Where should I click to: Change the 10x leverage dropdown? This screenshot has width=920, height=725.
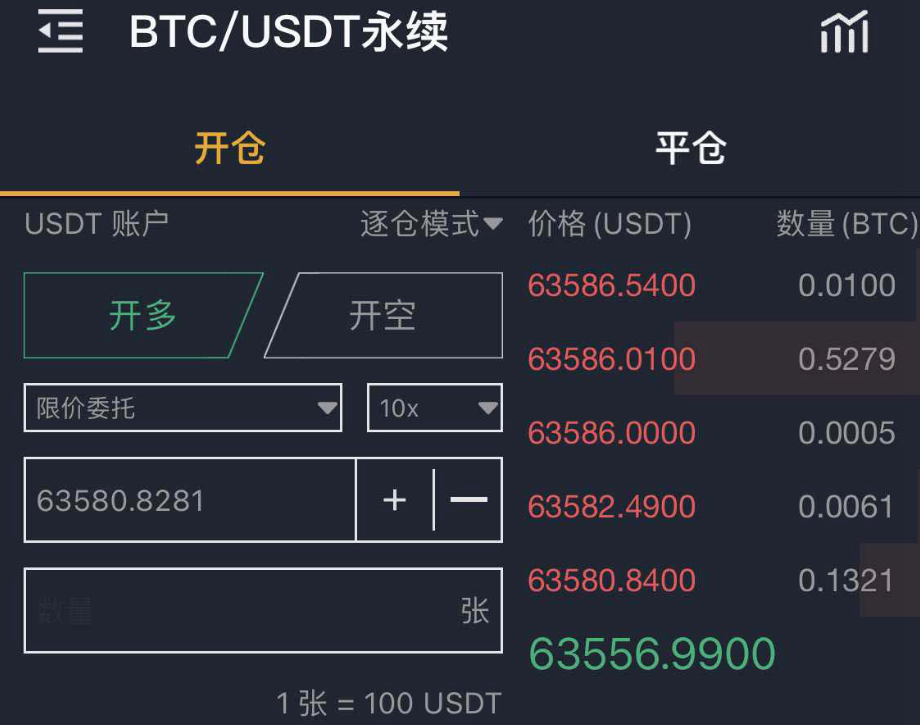(435, 408)
